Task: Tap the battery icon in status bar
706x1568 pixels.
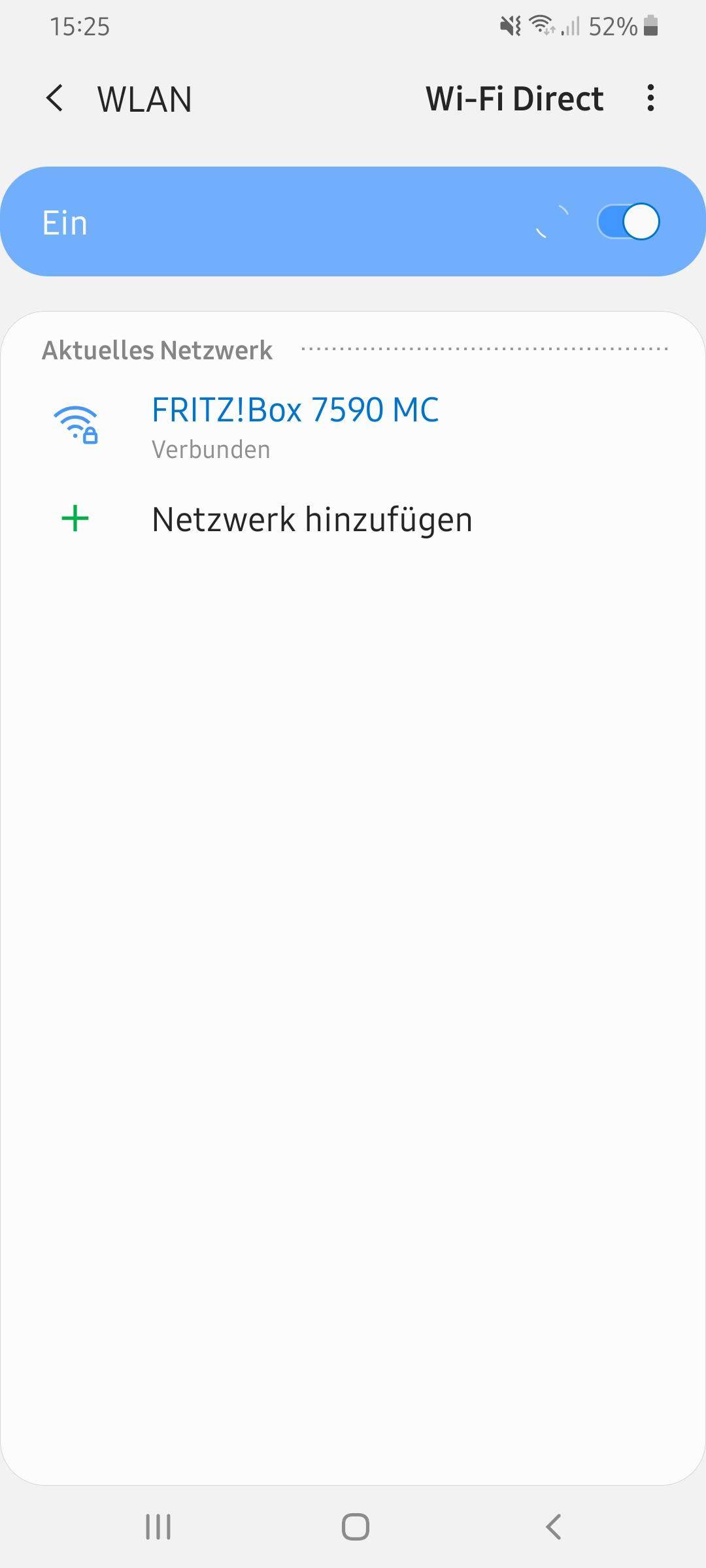Action: 649,25
